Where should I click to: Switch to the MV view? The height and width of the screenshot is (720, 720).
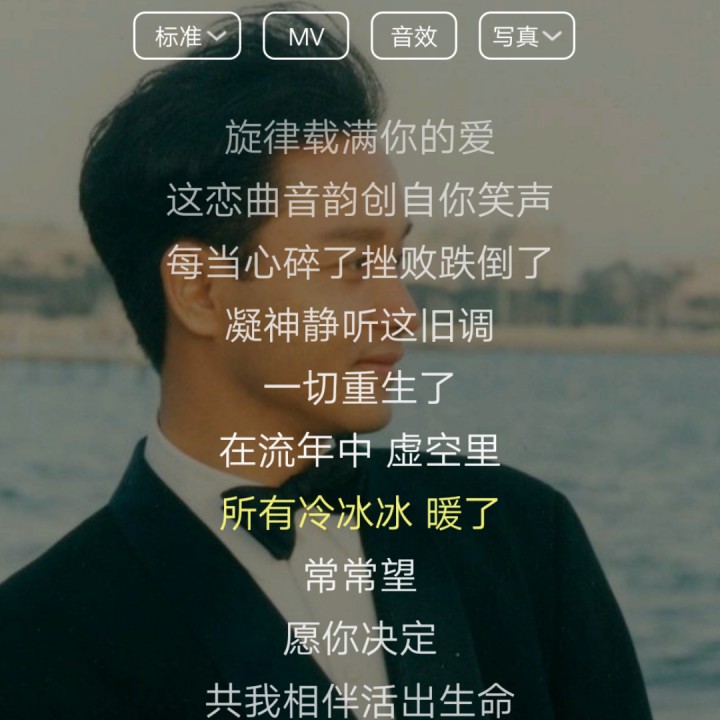[306, 37]
